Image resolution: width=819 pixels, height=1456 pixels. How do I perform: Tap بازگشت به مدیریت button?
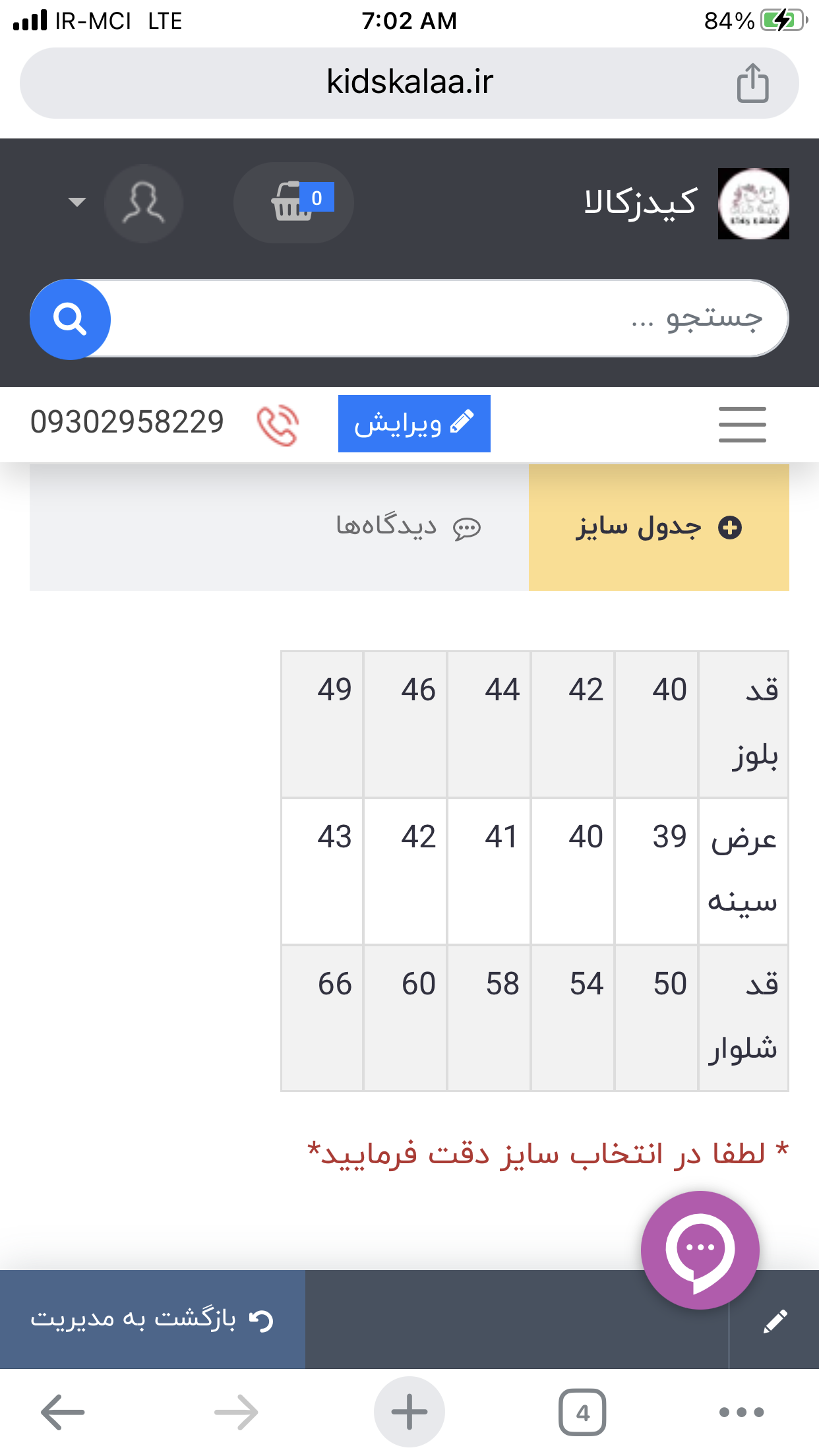tap(152, 1319)
